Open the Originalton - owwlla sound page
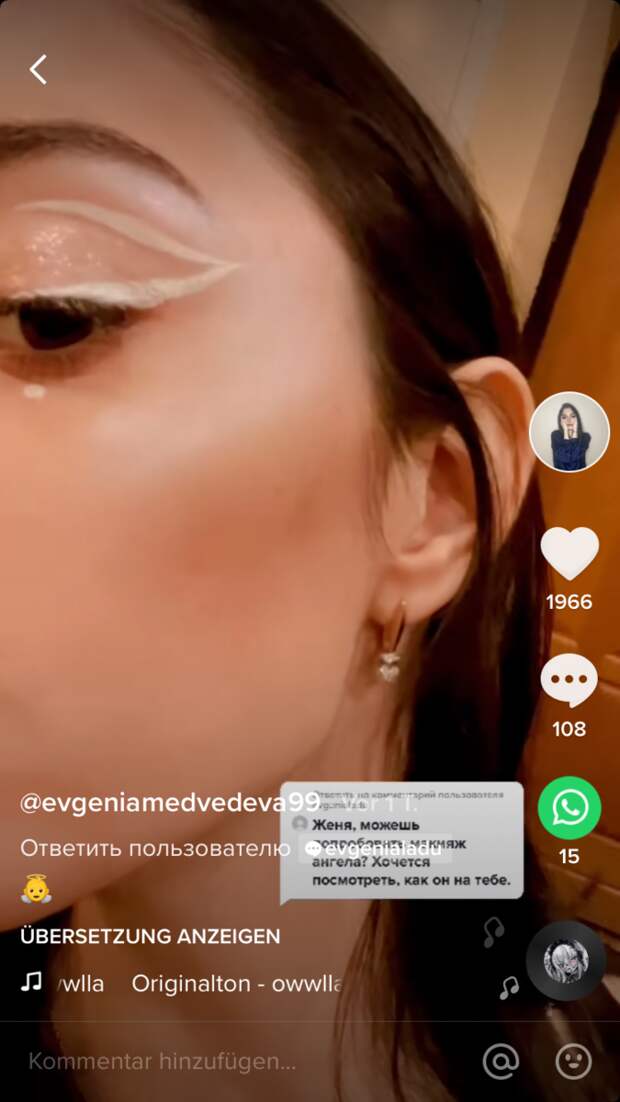 pos(236,983)
